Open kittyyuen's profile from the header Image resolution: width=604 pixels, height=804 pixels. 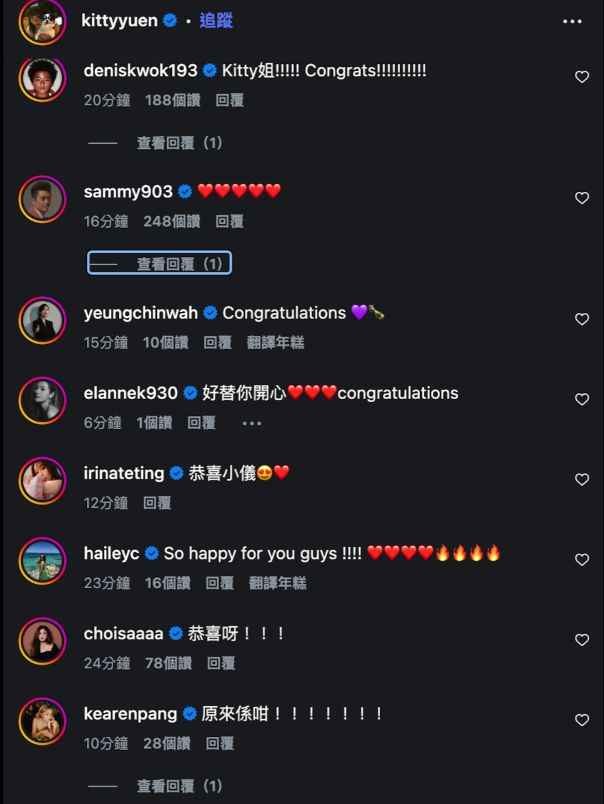click(x=118, y=20)
